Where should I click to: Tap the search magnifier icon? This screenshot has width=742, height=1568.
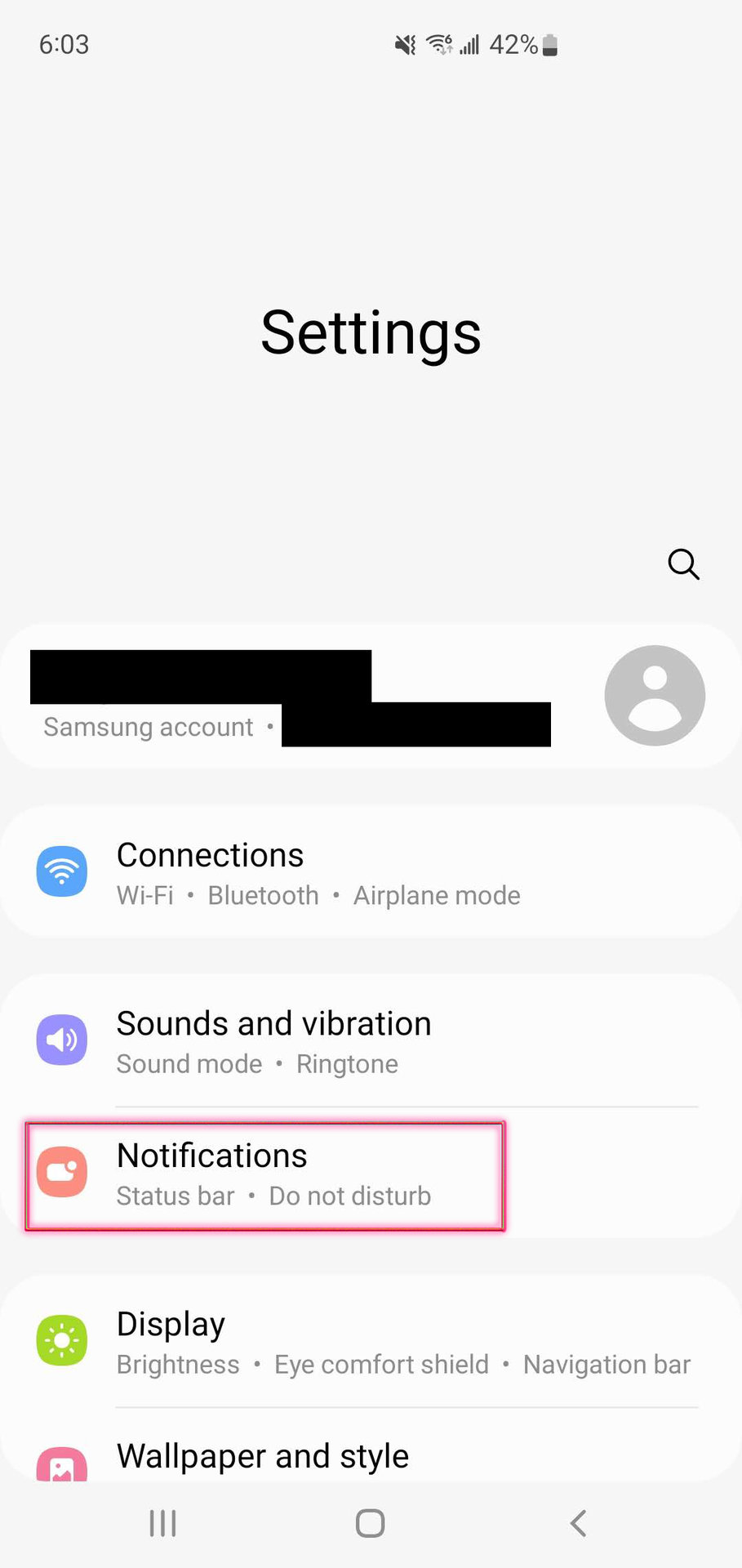pyautogui.click(x=683, y=564)
